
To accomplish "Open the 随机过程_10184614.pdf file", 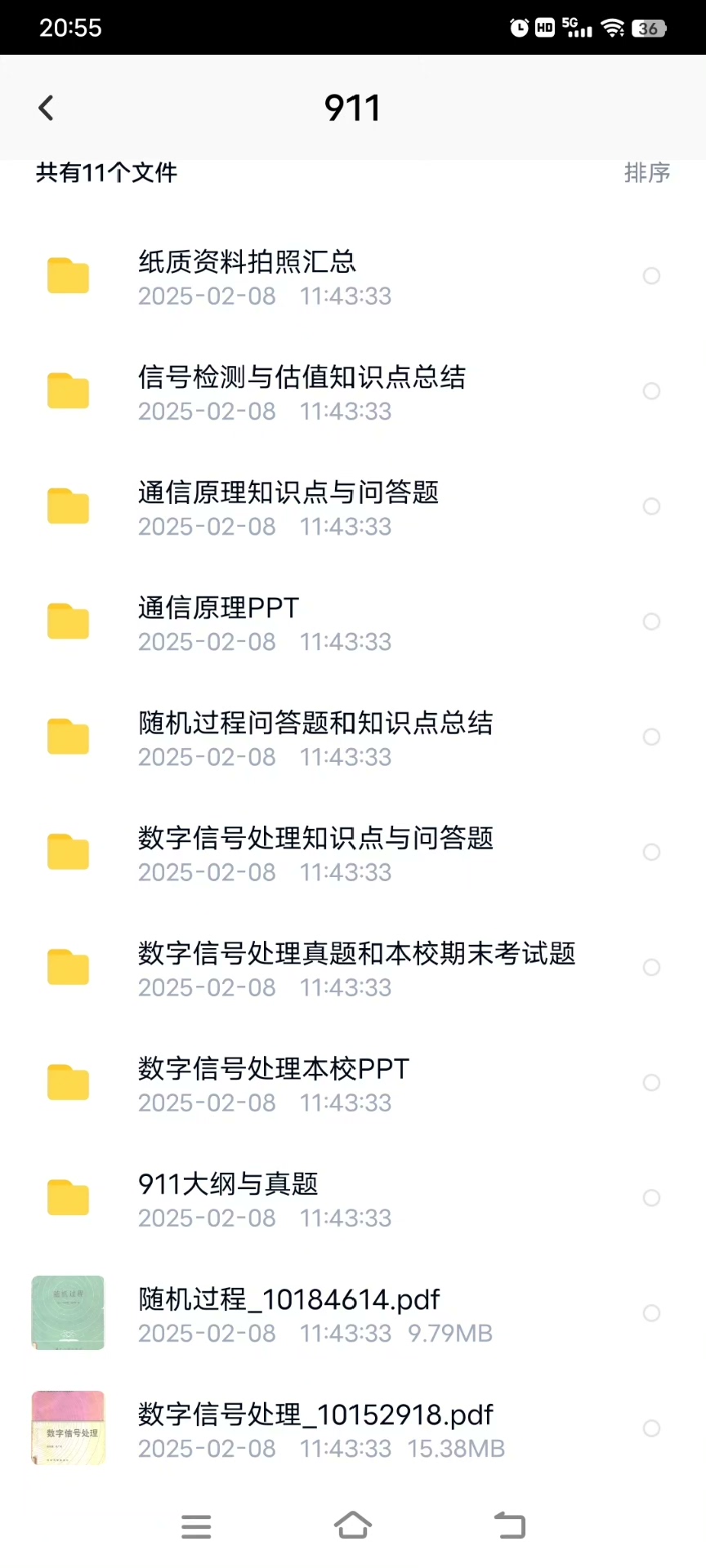I will [288, 1312].
